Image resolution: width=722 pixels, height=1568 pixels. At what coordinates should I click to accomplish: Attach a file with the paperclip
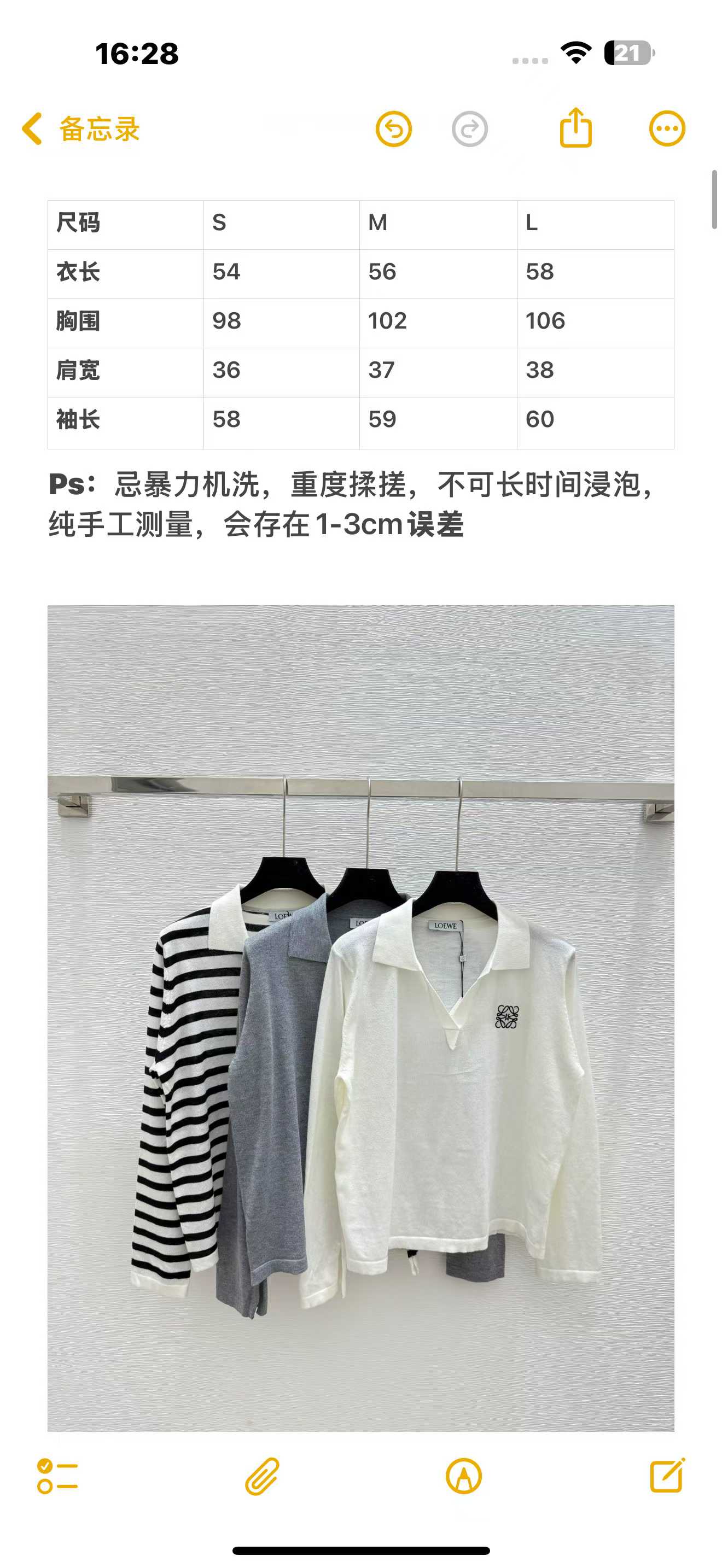(263, 1476)
